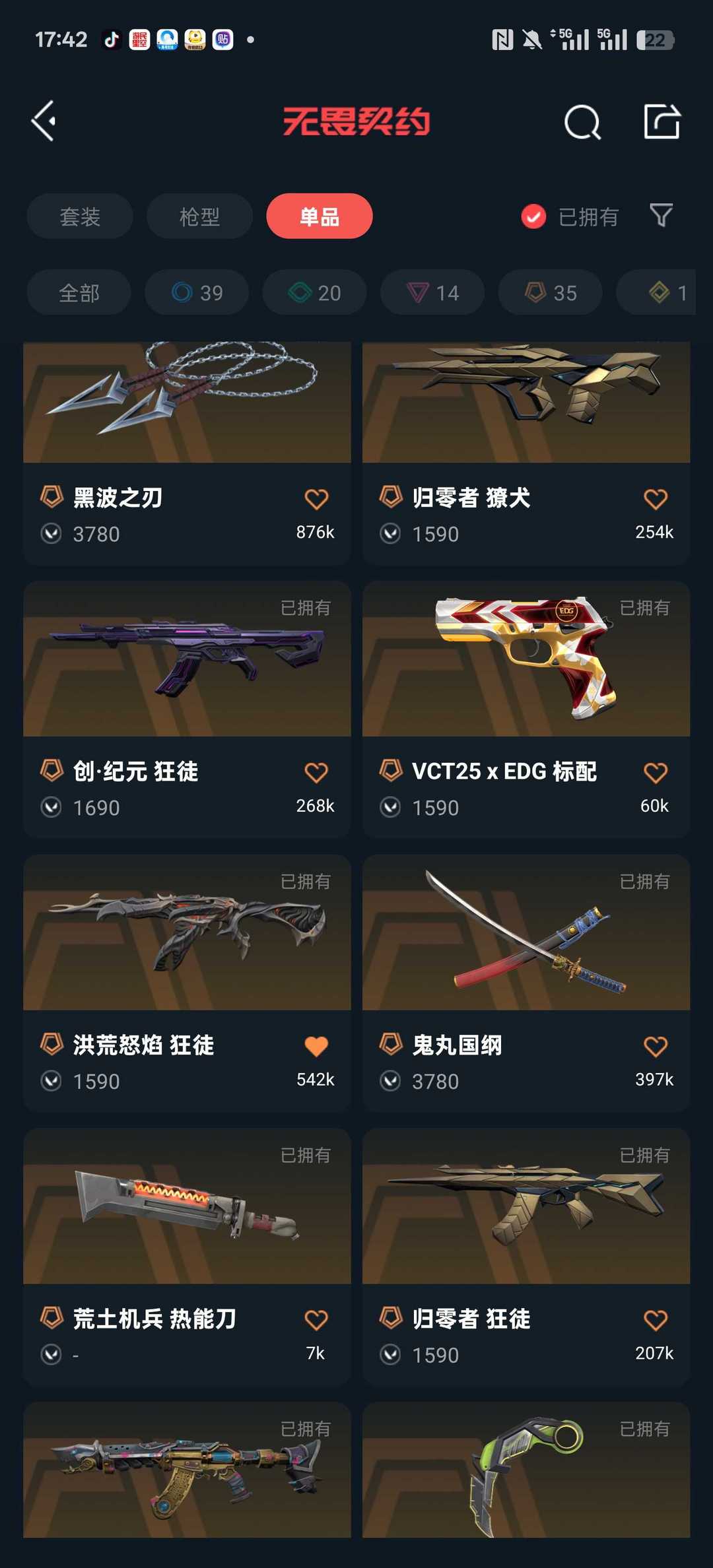Filter by the orange tier chip 35
713x1568 pixels.
coord(551,292)
